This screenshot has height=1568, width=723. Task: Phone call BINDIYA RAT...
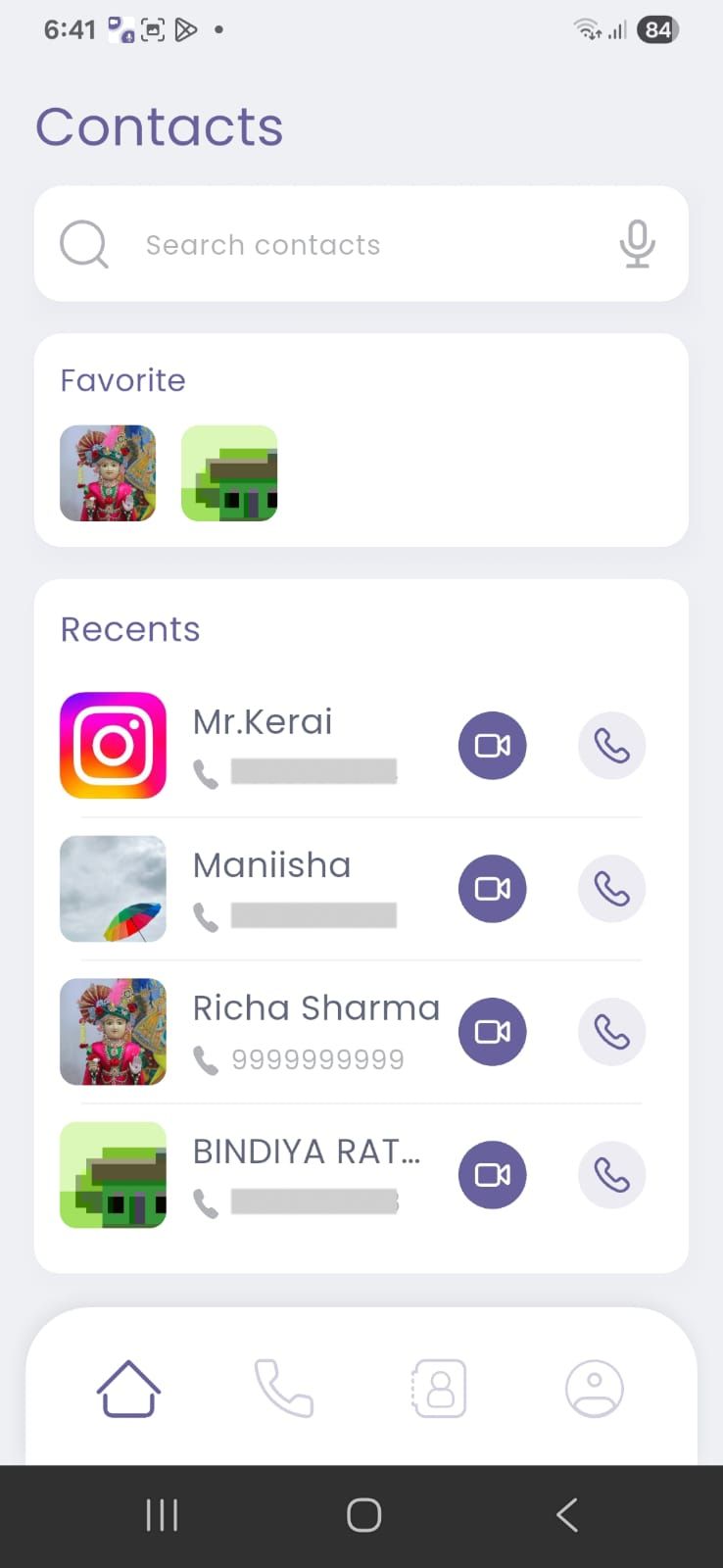coord(611,1175)
